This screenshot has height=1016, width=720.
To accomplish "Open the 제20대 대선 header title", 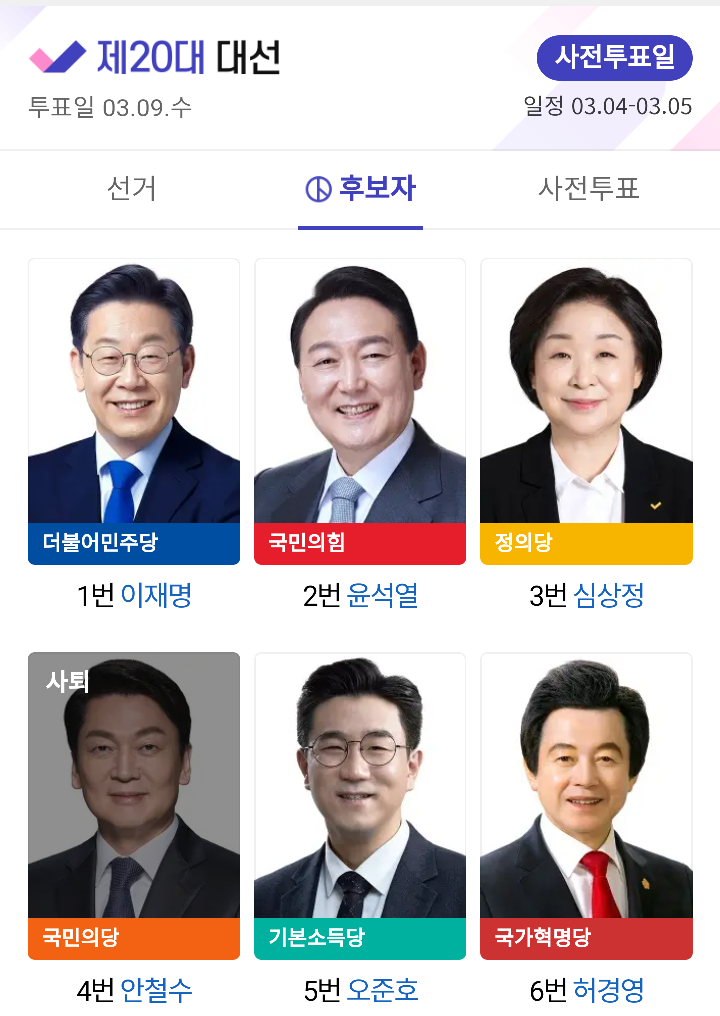I will [x=188, y=58].
